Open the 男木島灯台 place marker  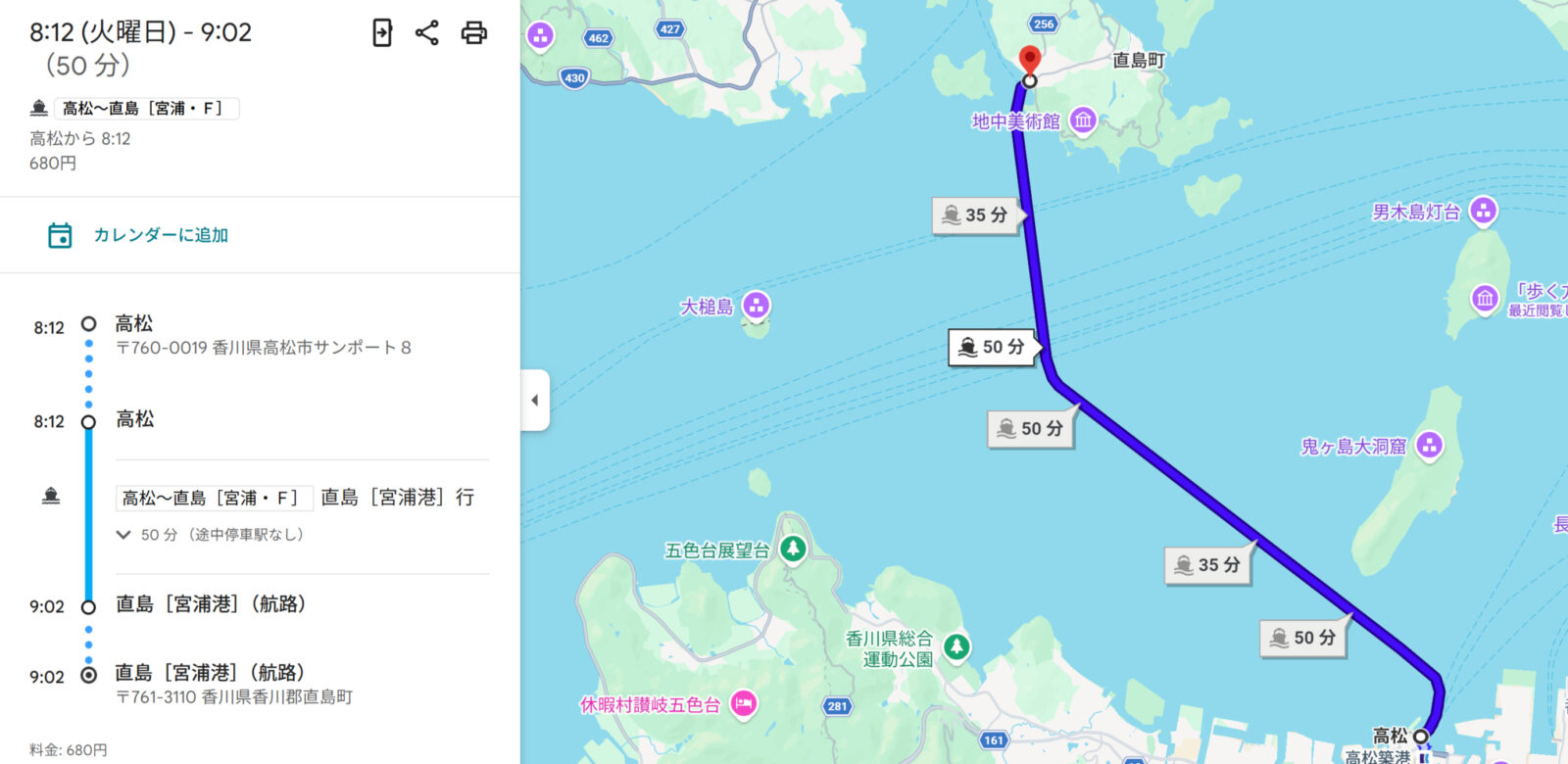coord(1484,211)
